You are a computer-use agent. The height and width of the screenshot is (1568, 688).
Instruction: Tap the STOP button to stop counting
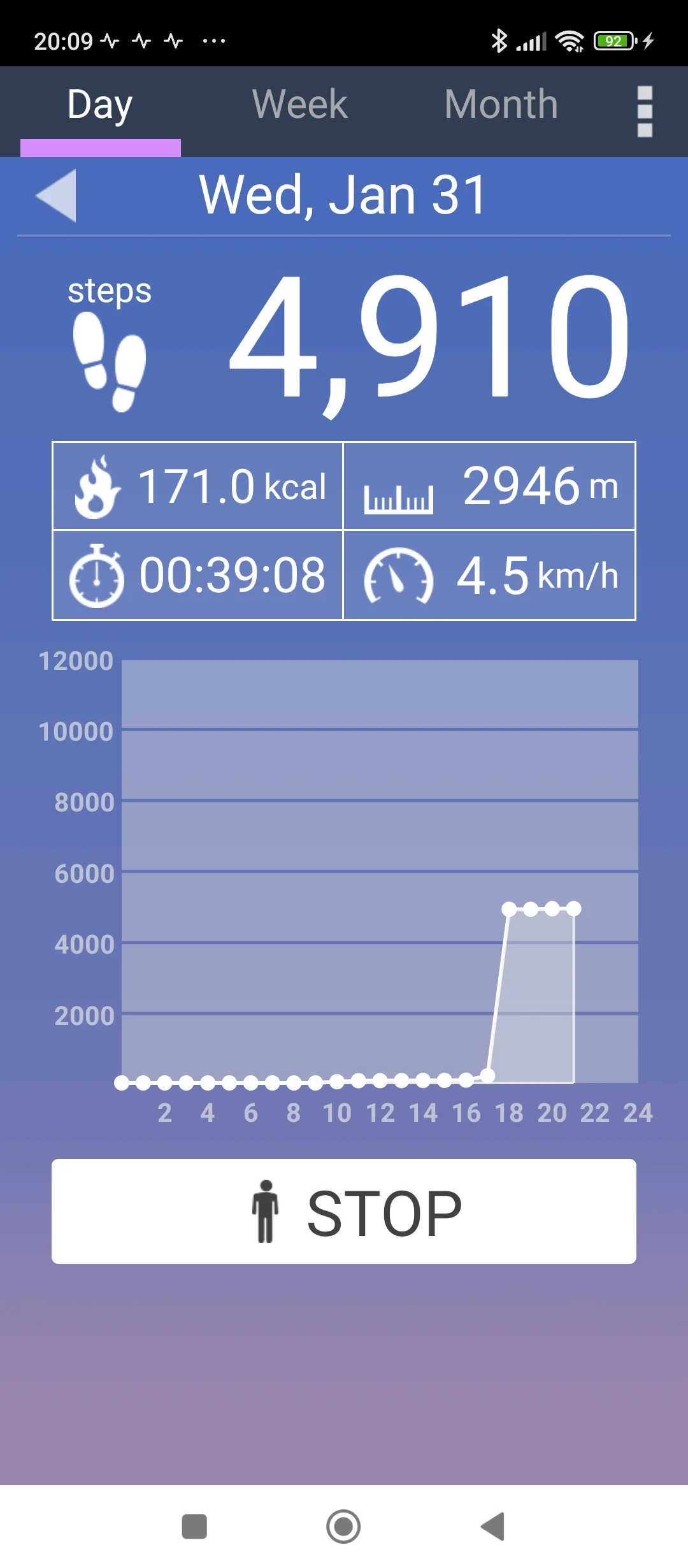(344, 1211)
